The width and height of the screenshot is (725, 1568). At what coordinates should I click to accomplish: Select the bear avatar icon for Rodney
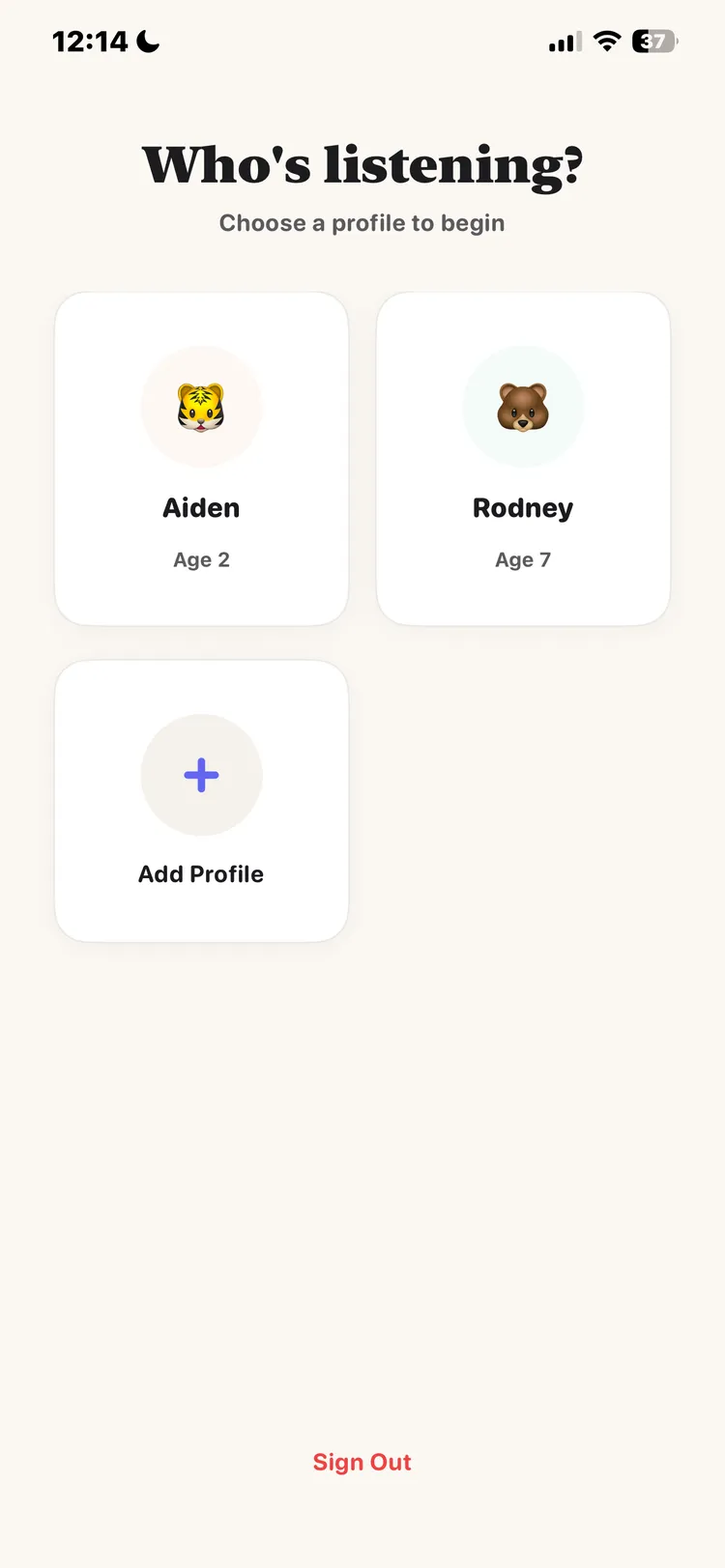(x=523, y=407)
